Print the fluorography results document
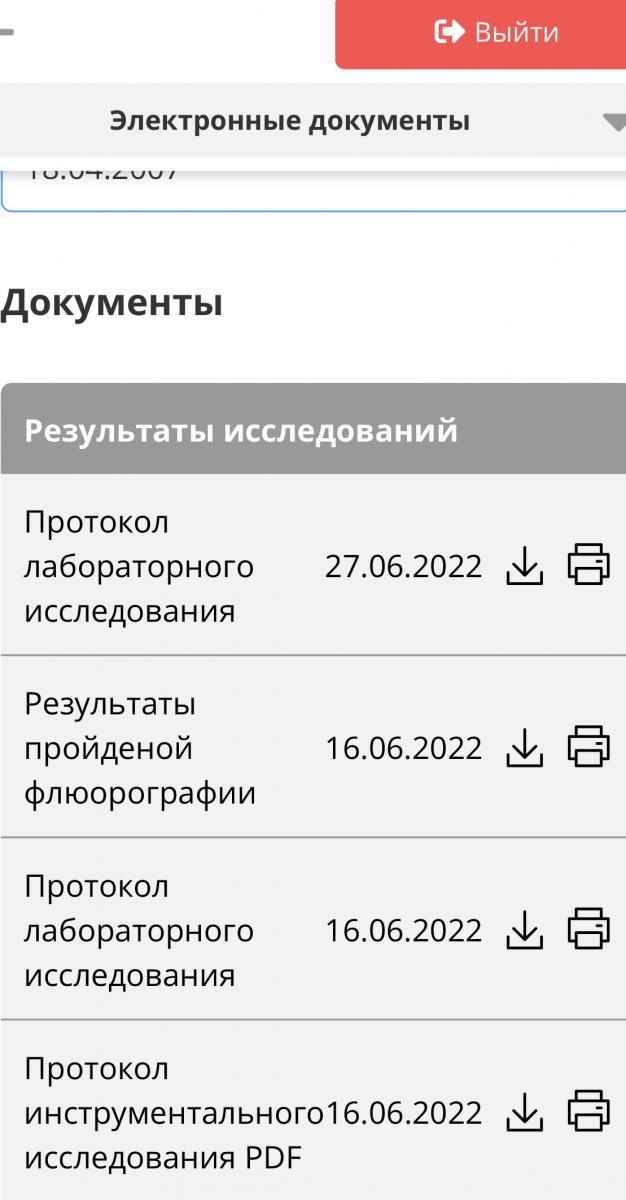Screen dimensions: 626x1200 (x=588, y=747)
